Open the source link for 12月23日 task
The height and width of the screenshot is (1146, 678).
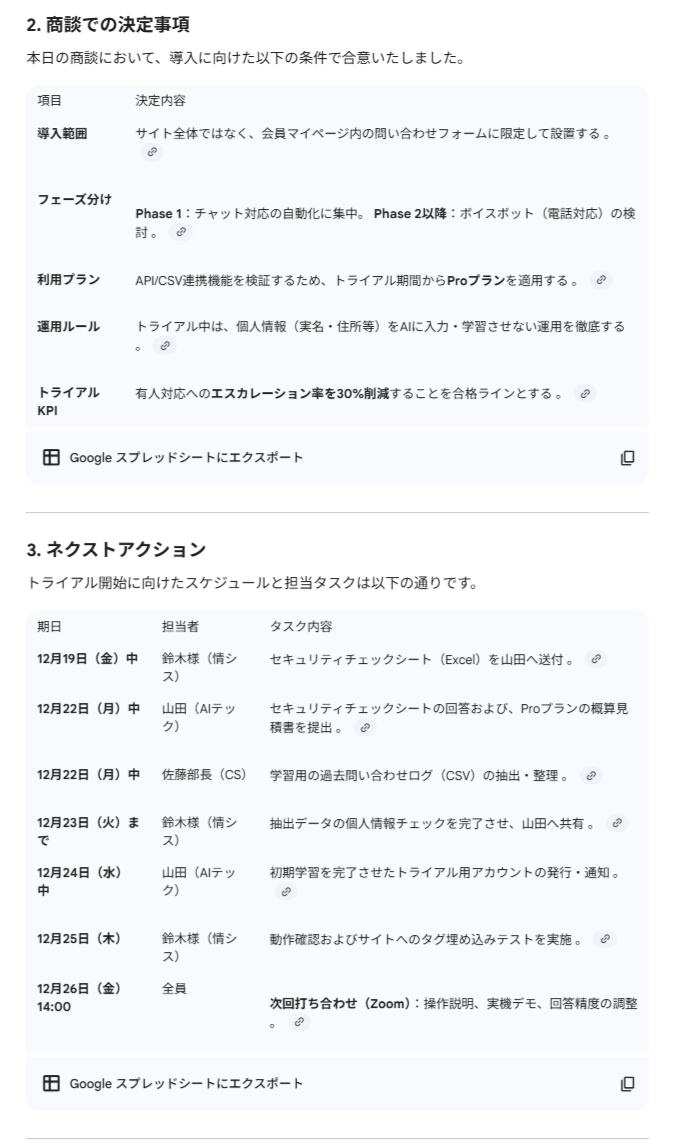(x=617, y=823)
